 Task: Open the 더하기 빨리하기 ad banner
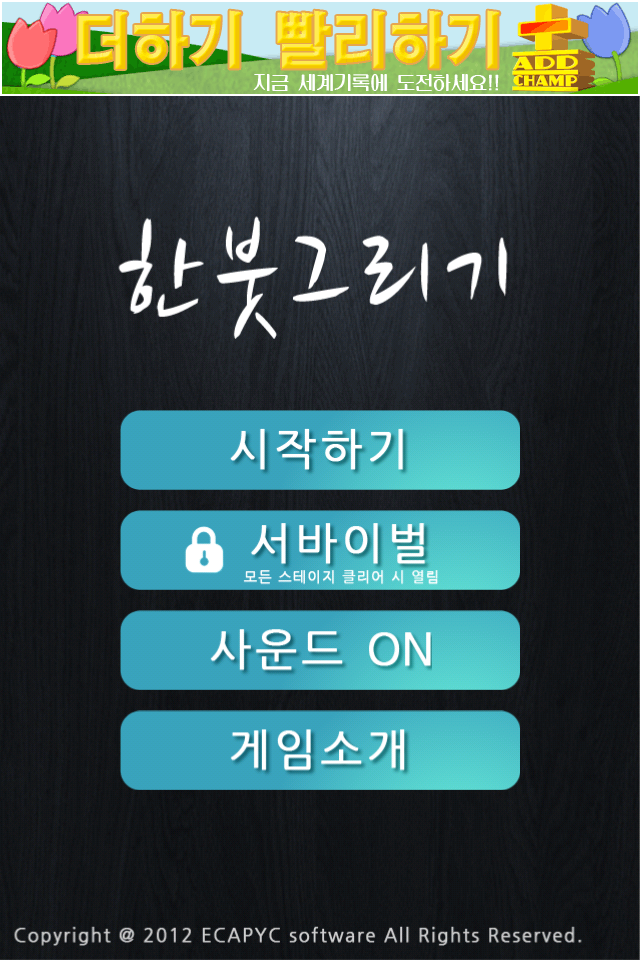[x=320, y=47]
